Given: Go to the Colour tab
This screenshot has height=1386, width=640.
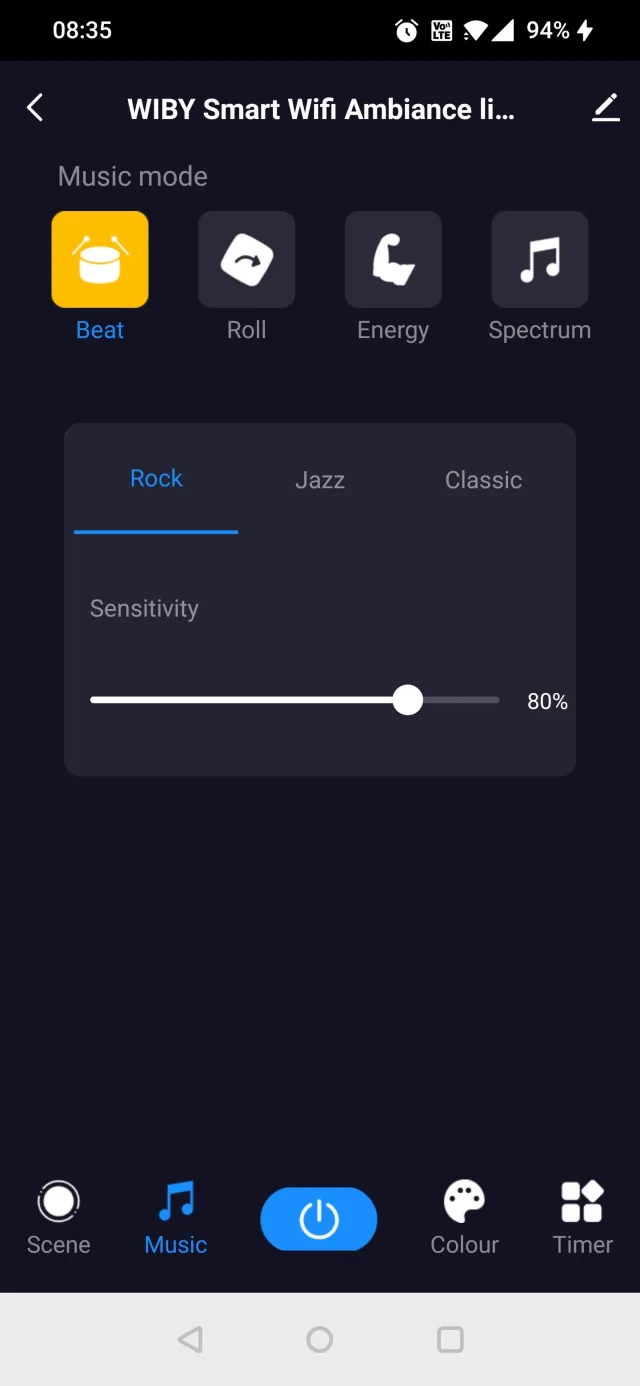Looking at the screenshot, I should 464,1218.
